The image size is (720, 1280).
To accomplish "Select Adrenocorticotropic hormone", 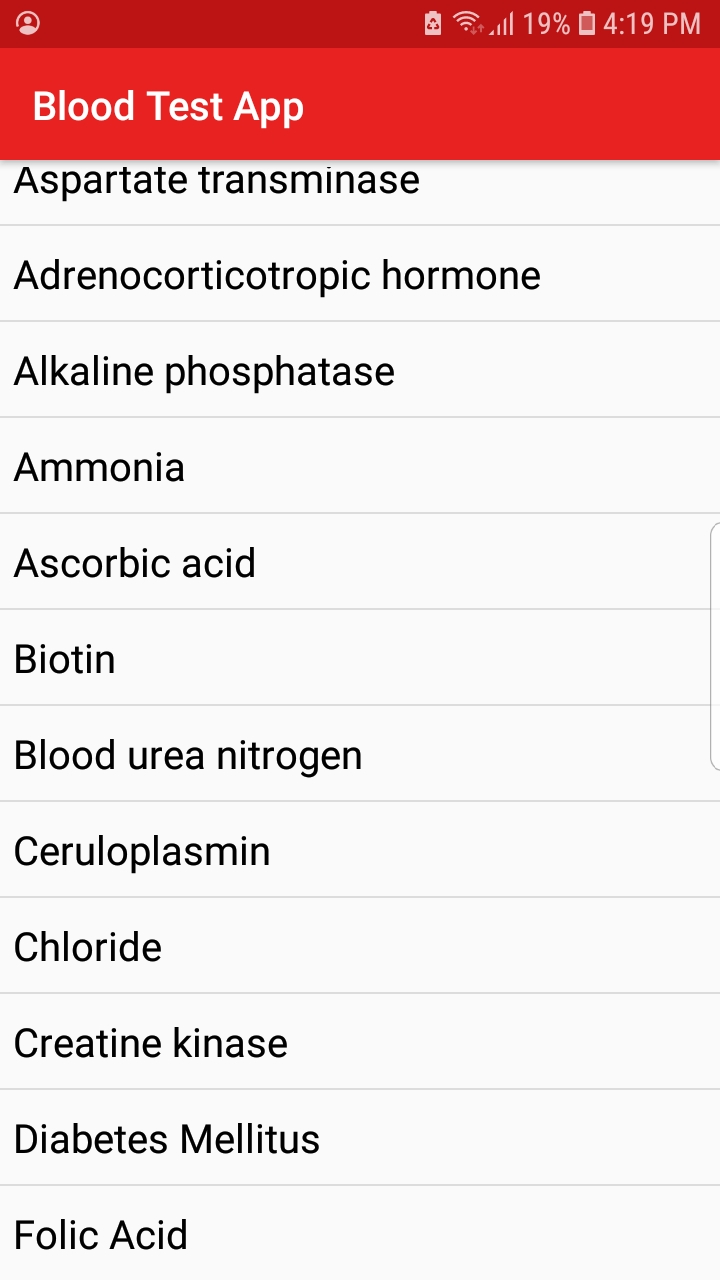I will [x=360, y=274].
